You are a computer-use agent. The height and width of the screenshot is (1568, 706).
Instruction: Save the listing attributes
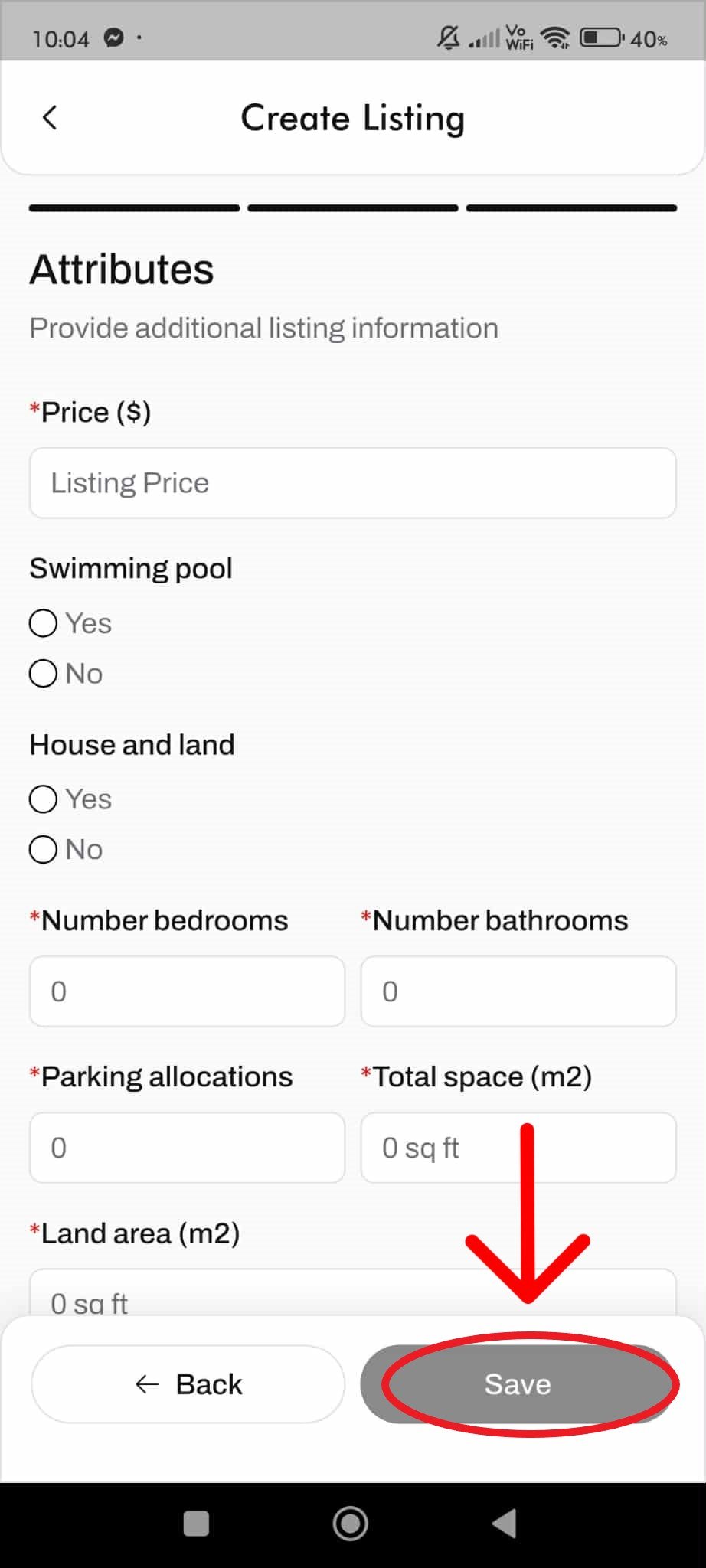[x=518, y=1384]
